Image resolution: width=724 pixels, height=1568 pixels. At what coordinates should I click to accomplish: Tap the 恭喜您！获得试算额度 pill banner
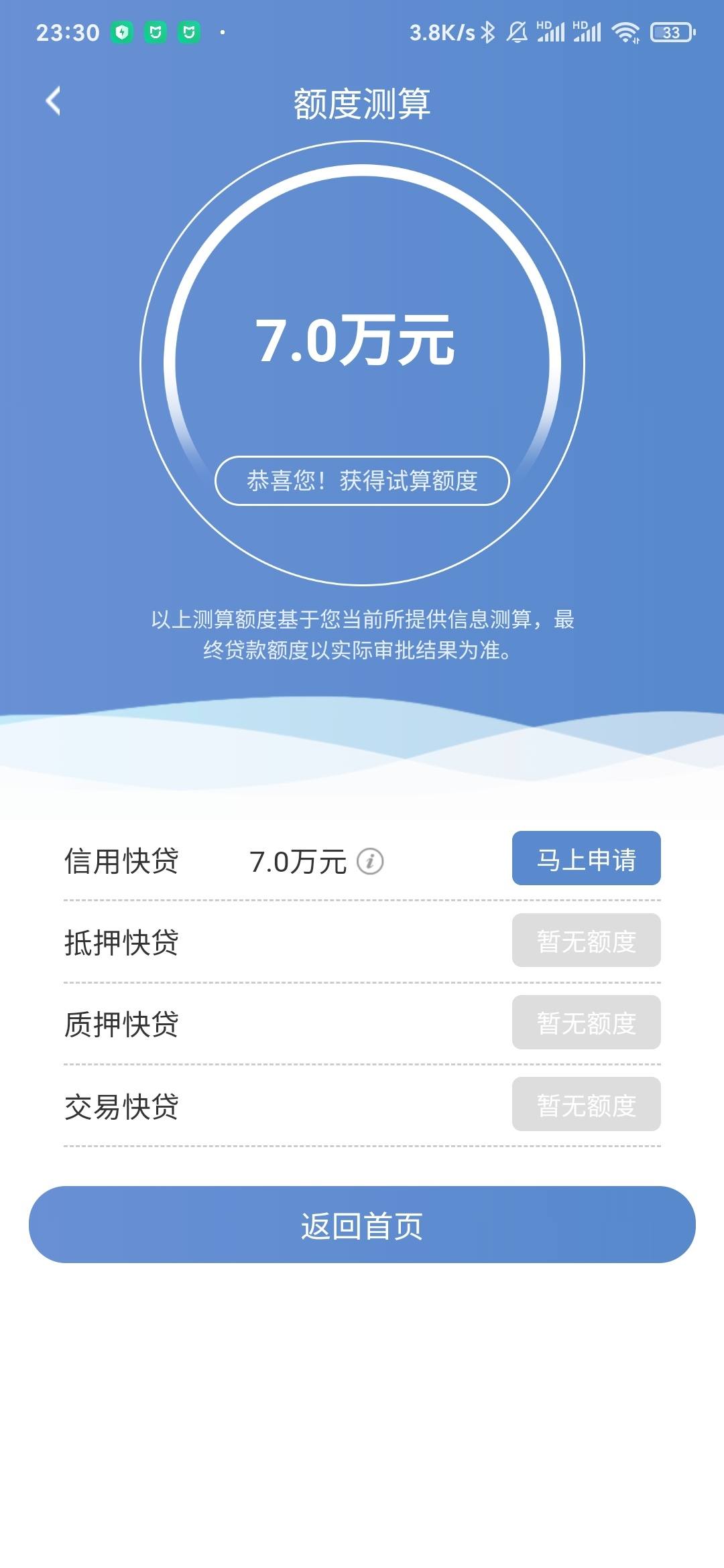pos(362,481)
